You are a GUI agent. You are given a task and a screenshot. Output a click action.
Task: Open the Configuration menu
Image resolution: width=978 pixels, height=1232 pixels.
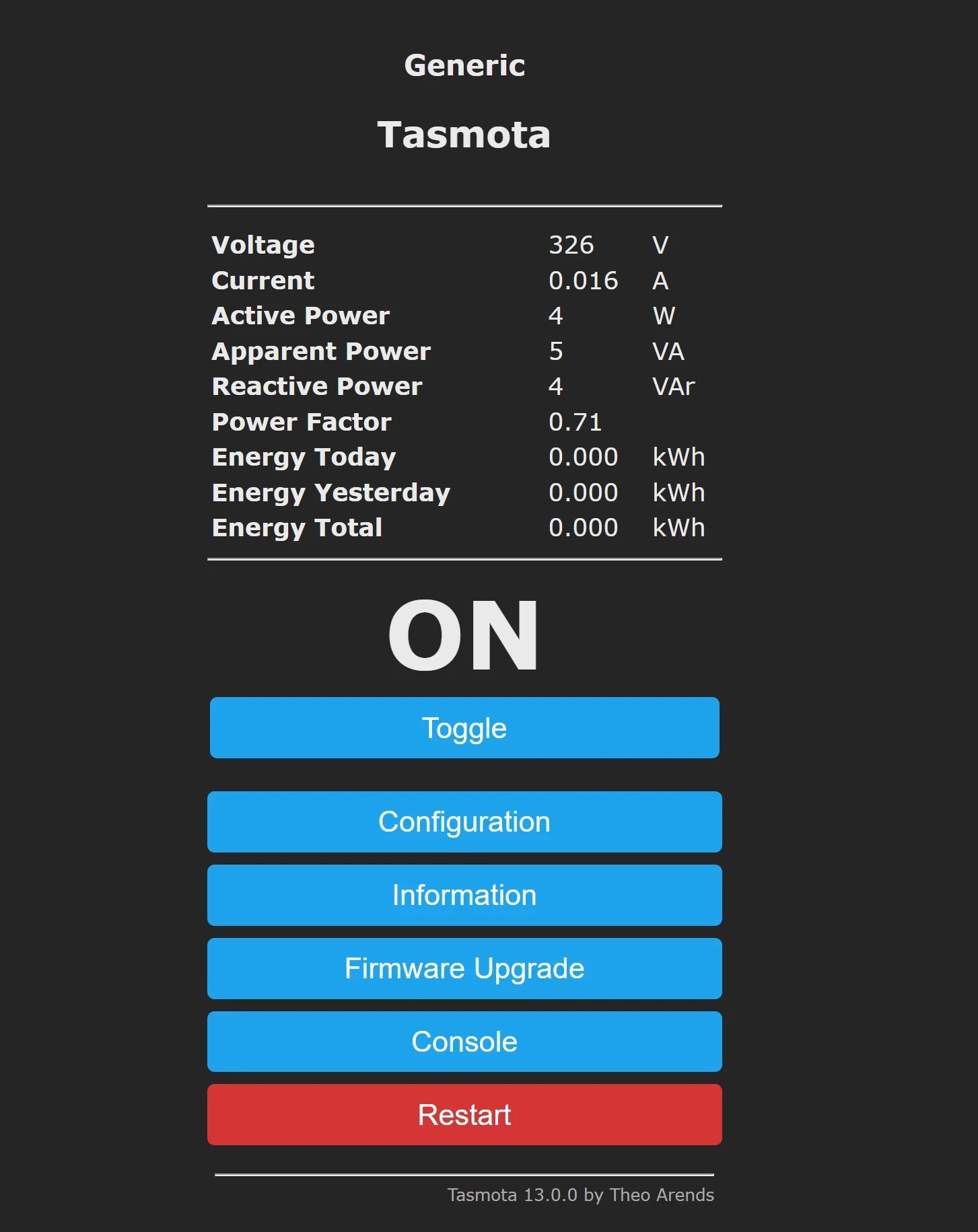click(x=464, y=822)
